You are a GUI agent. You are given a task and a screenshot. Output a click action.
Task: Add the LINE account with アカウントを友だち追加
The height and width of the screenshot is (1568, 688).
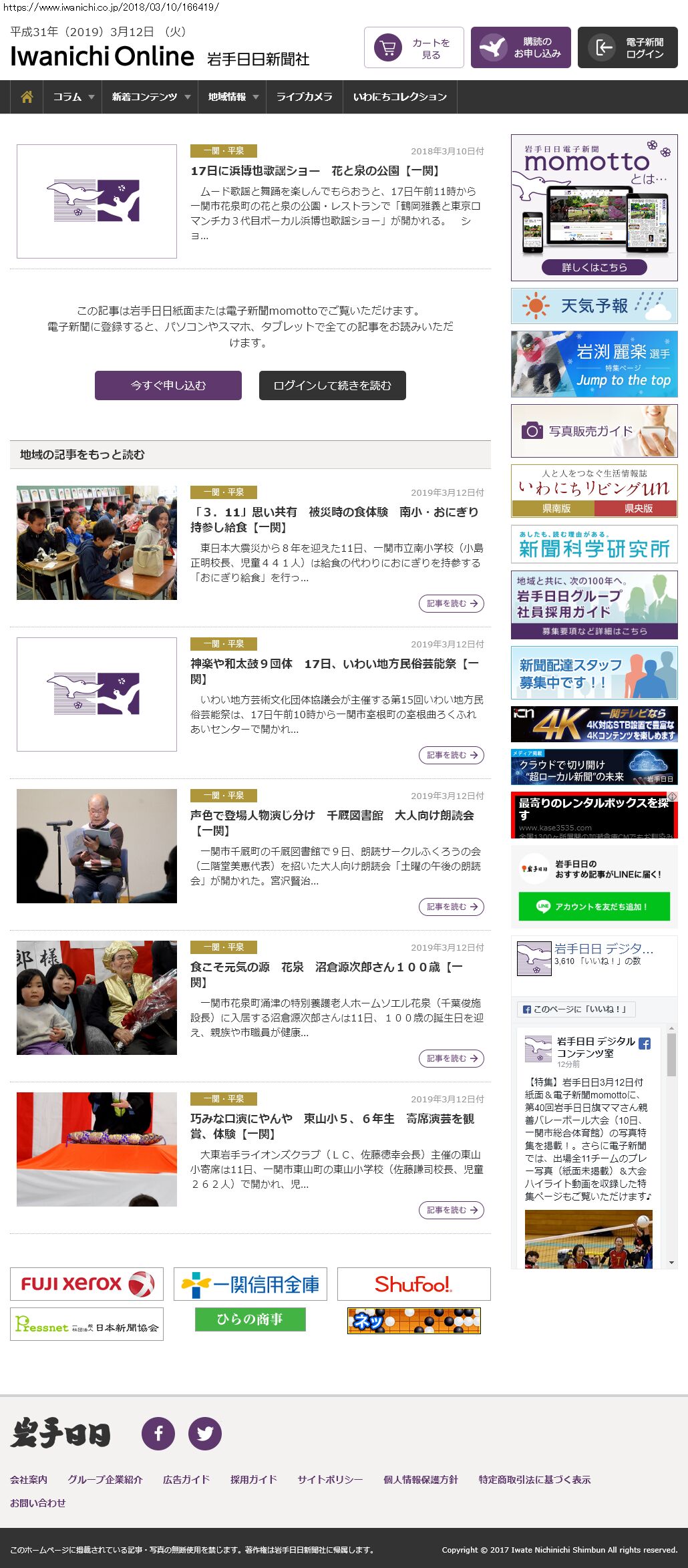(594, 907)
